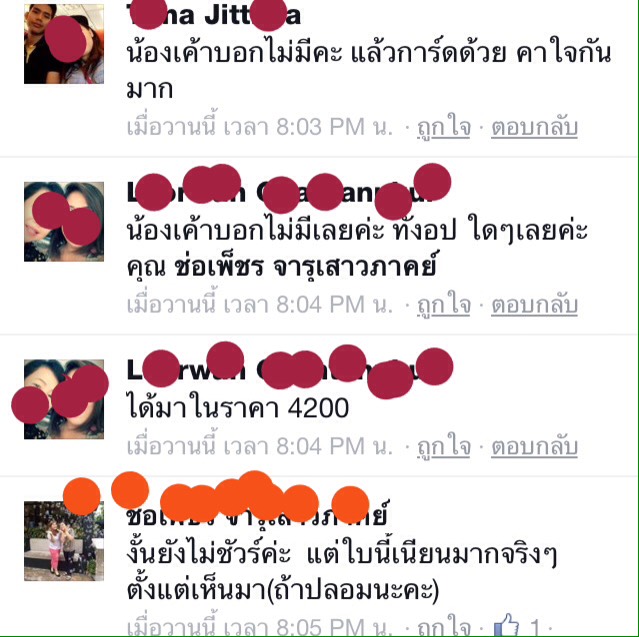
Task: Reply to the comment "ได้มาในราคา 4200"
Action: [534, 445]
